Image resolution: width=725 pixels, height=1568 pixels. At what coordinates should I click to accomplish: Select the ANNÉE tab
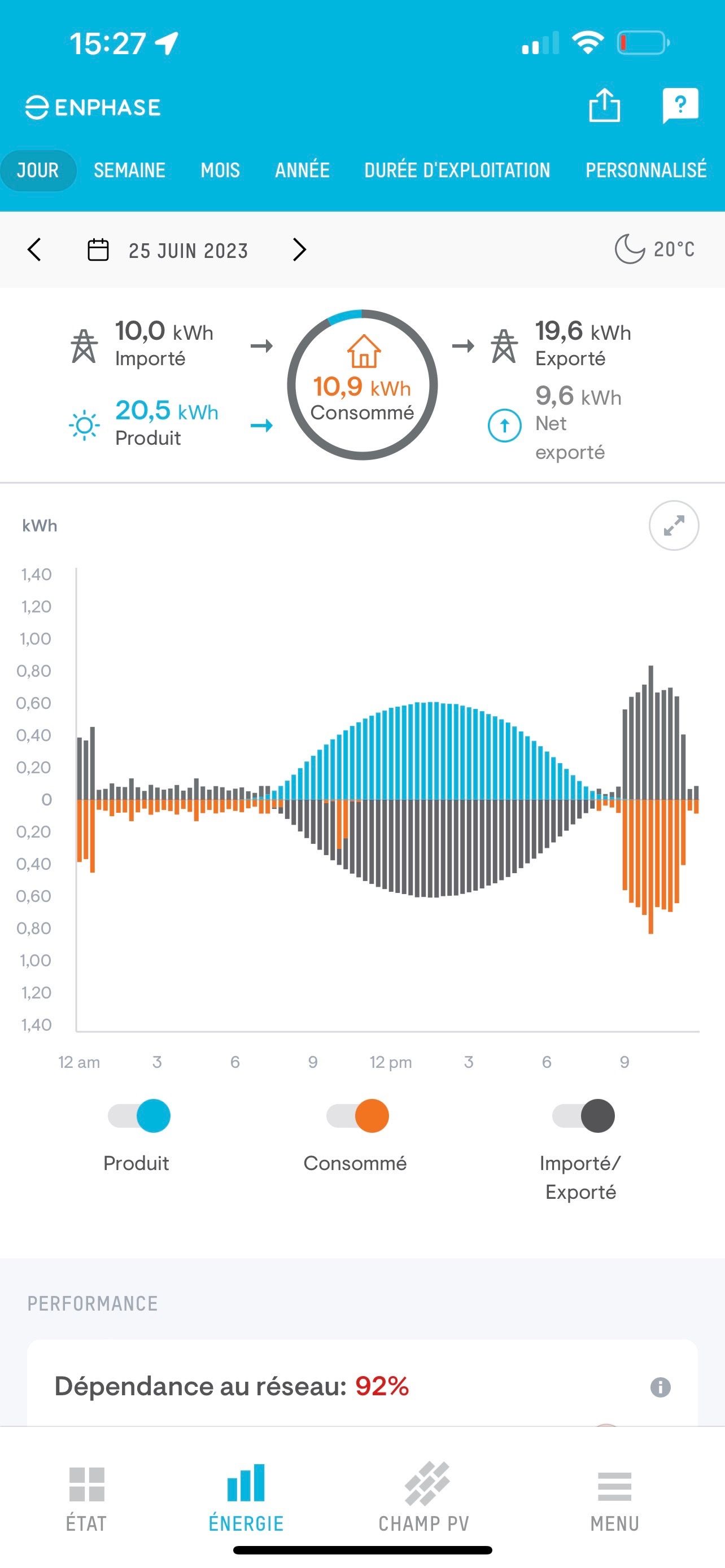pyautogui.click(x=302, y=170)
